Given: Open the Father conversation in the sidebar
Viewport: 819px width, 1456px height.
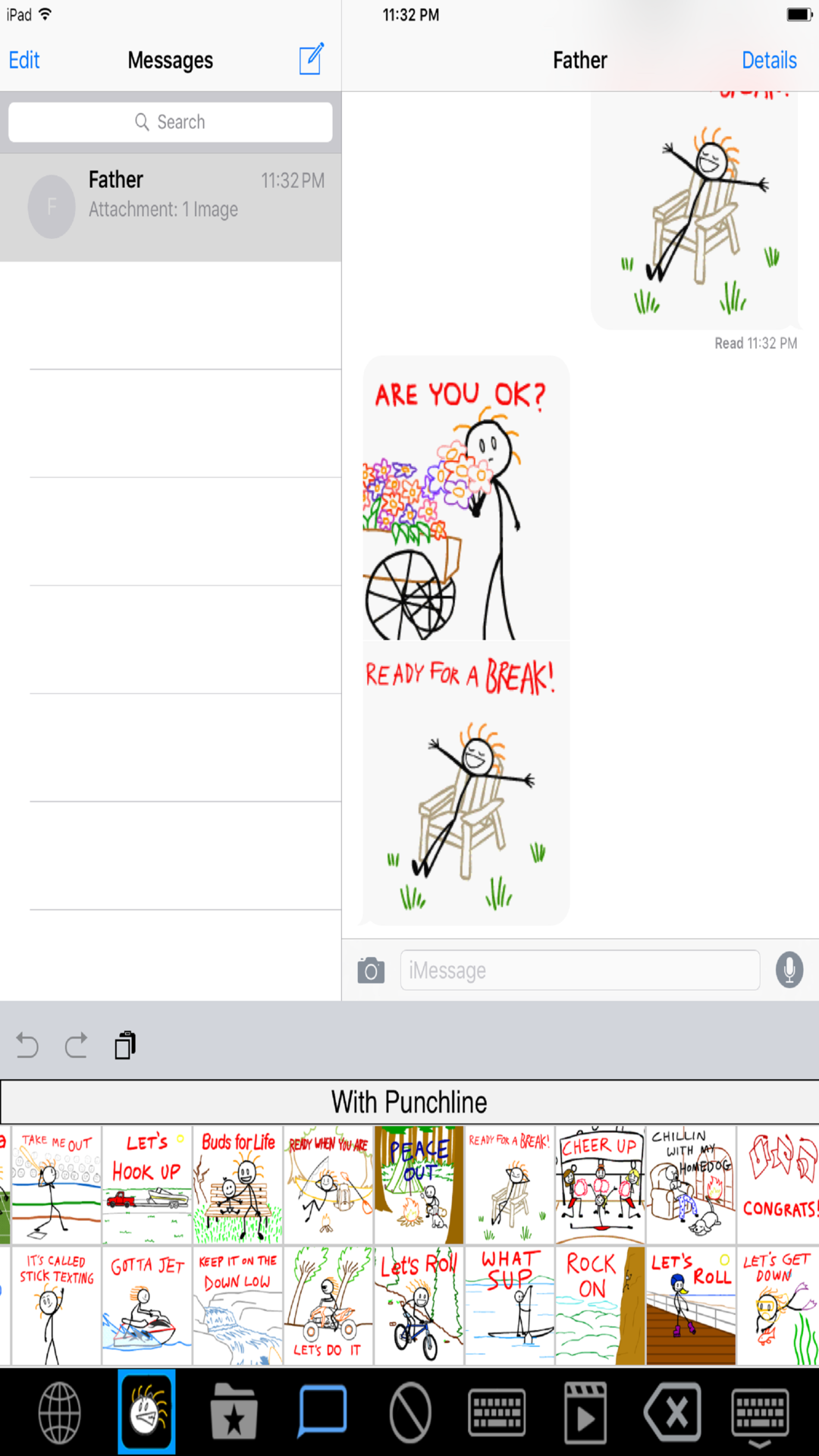Looking at the screenshot, I should click(x=171, y=193).
